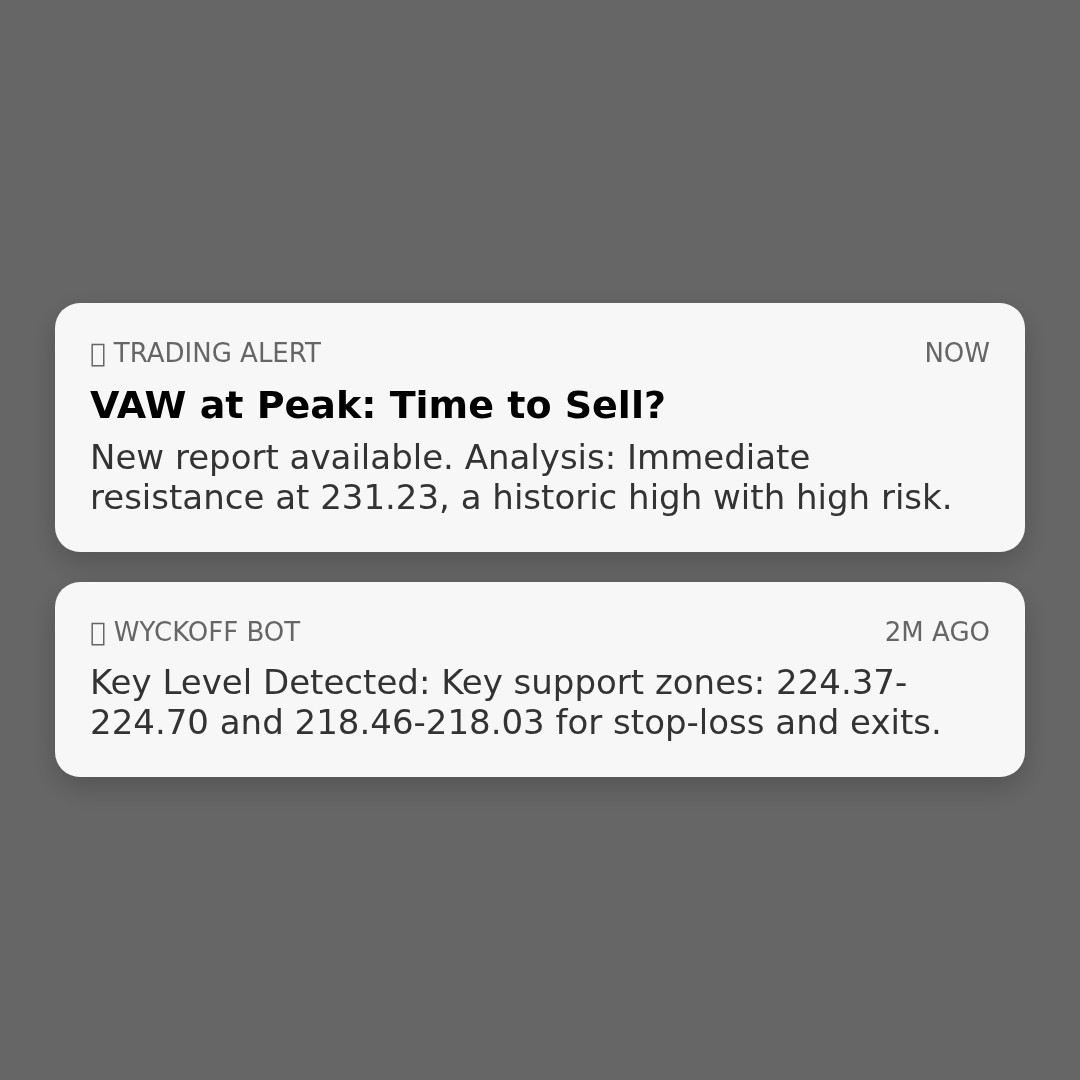This screenshot has height=1080, width=1080.
Task: Open the Wyckoff Bot key level notification
Action: coord(540,680)
